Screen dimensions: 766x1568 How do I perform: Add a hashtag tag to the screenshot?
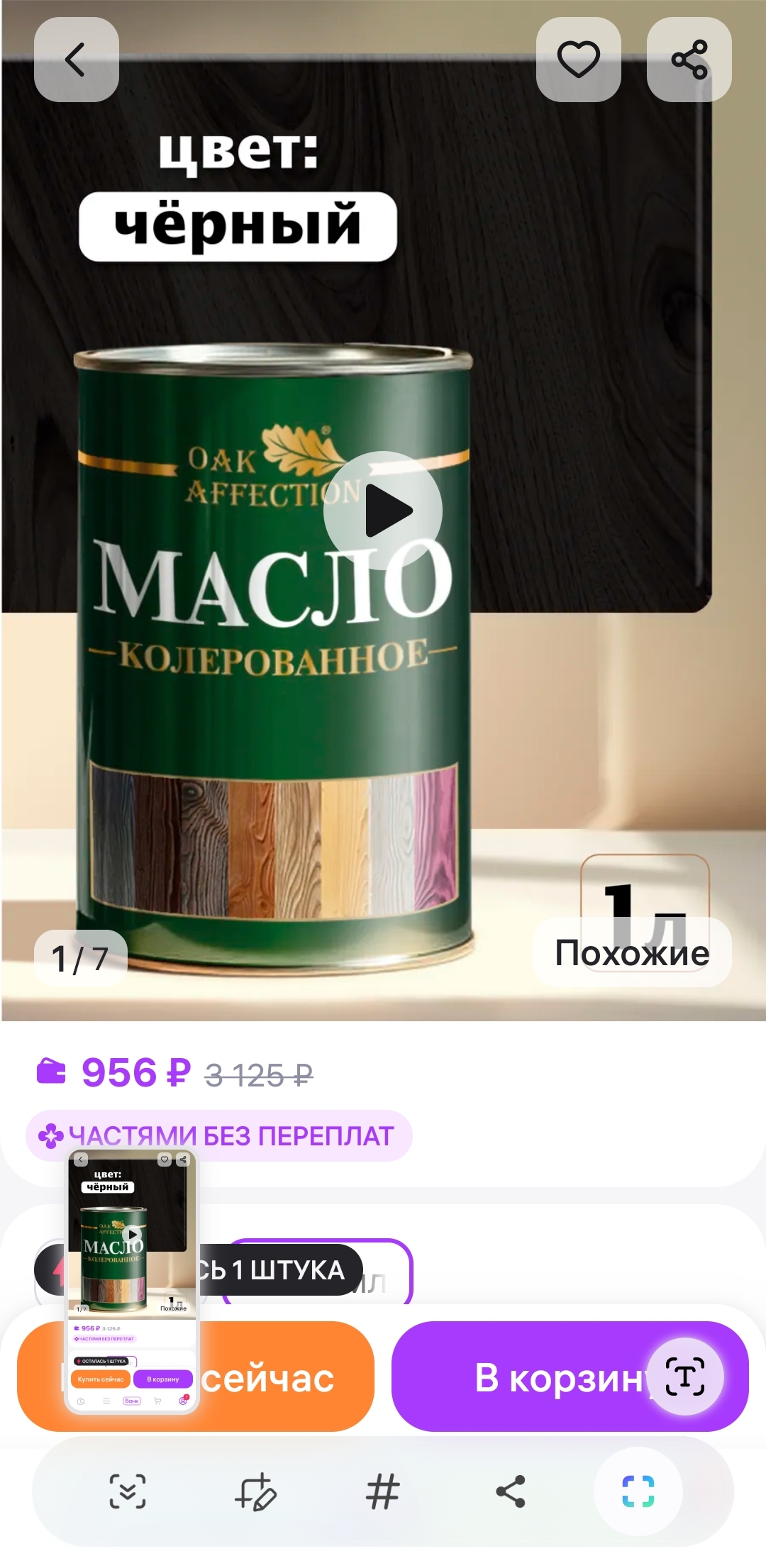[383, 1491]
